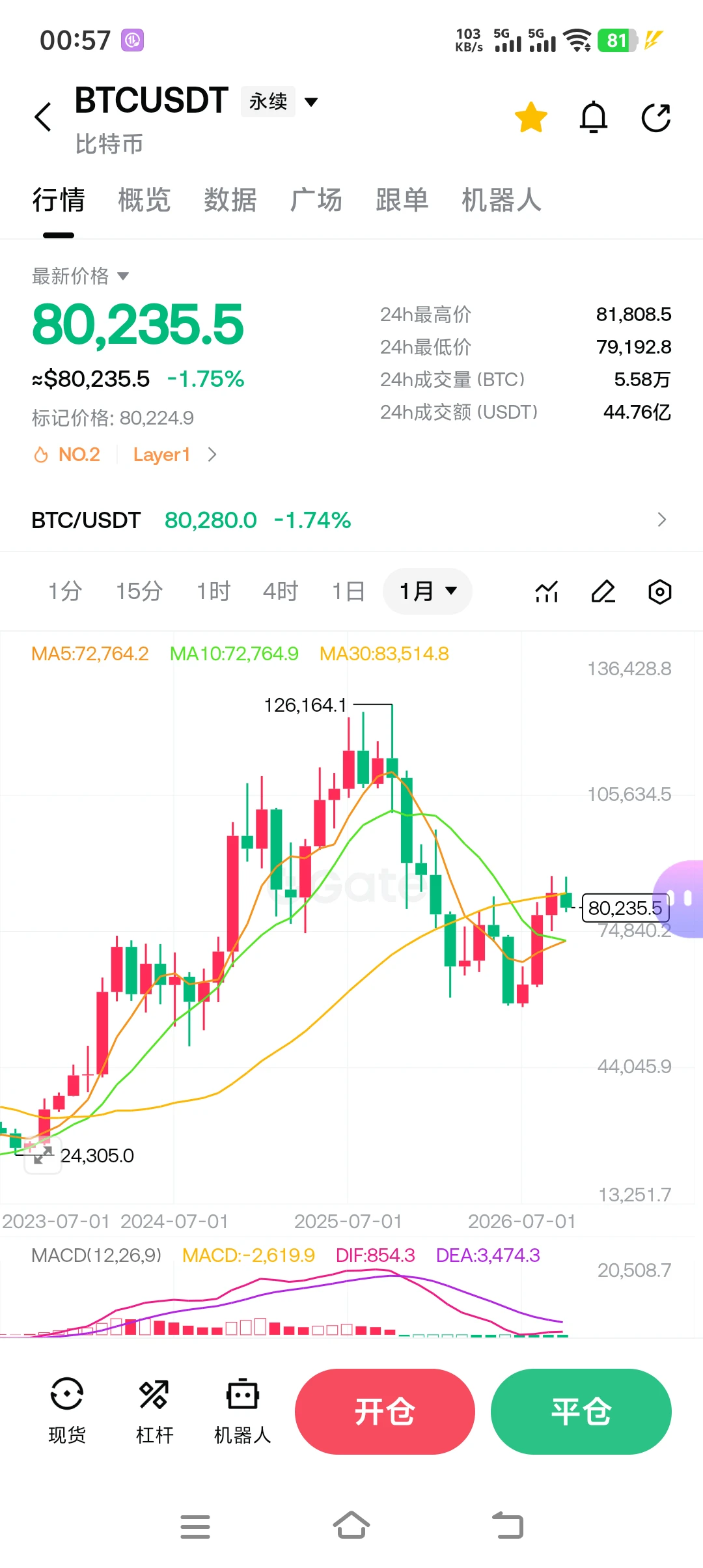Switch to the 跟单 tab

(402, 200)
